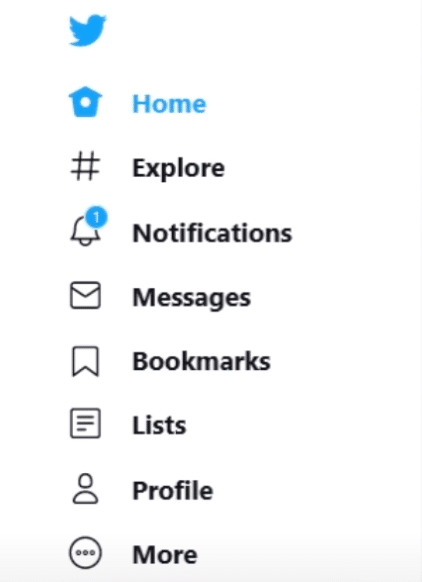Open the Explore section
The width and height of the screenshot is (422, 582).
[147, 168]
